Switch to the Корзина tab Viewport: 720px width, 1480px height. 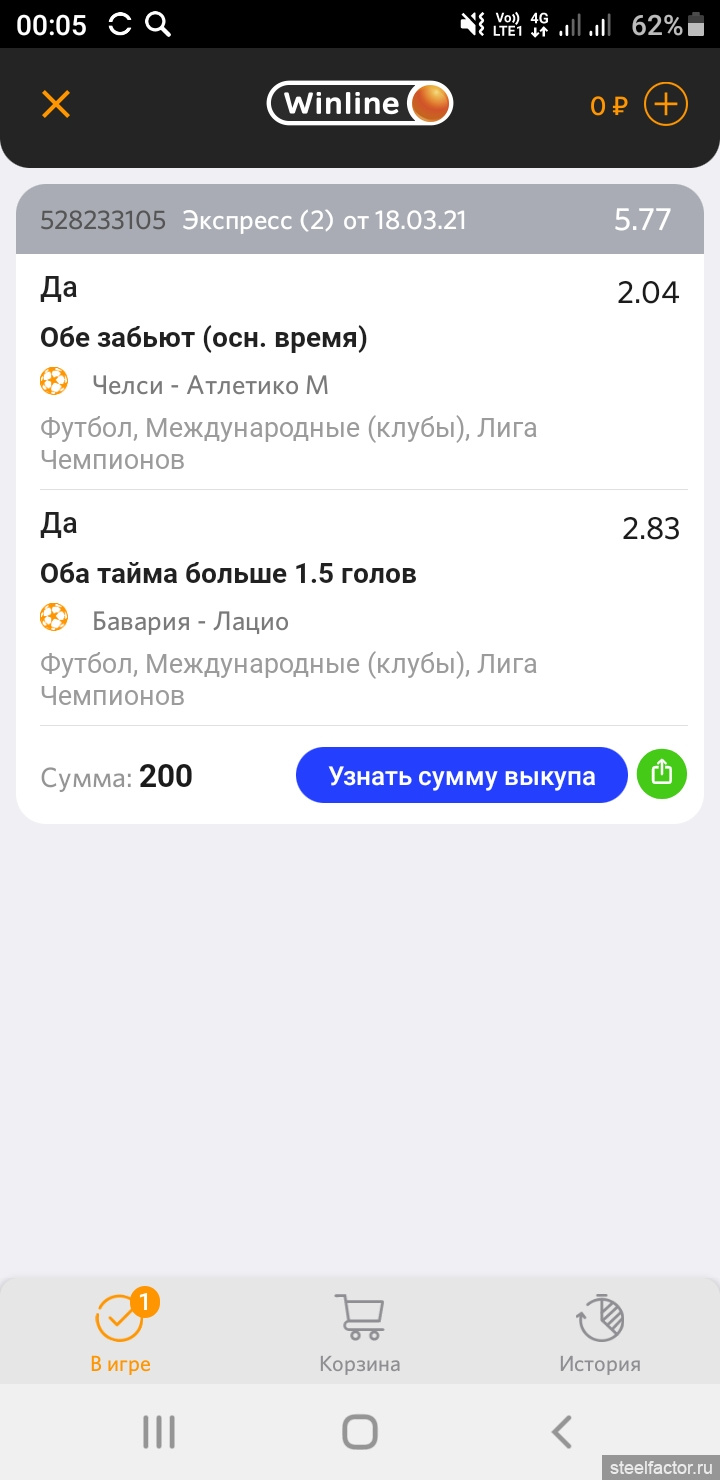point(360,1332)
